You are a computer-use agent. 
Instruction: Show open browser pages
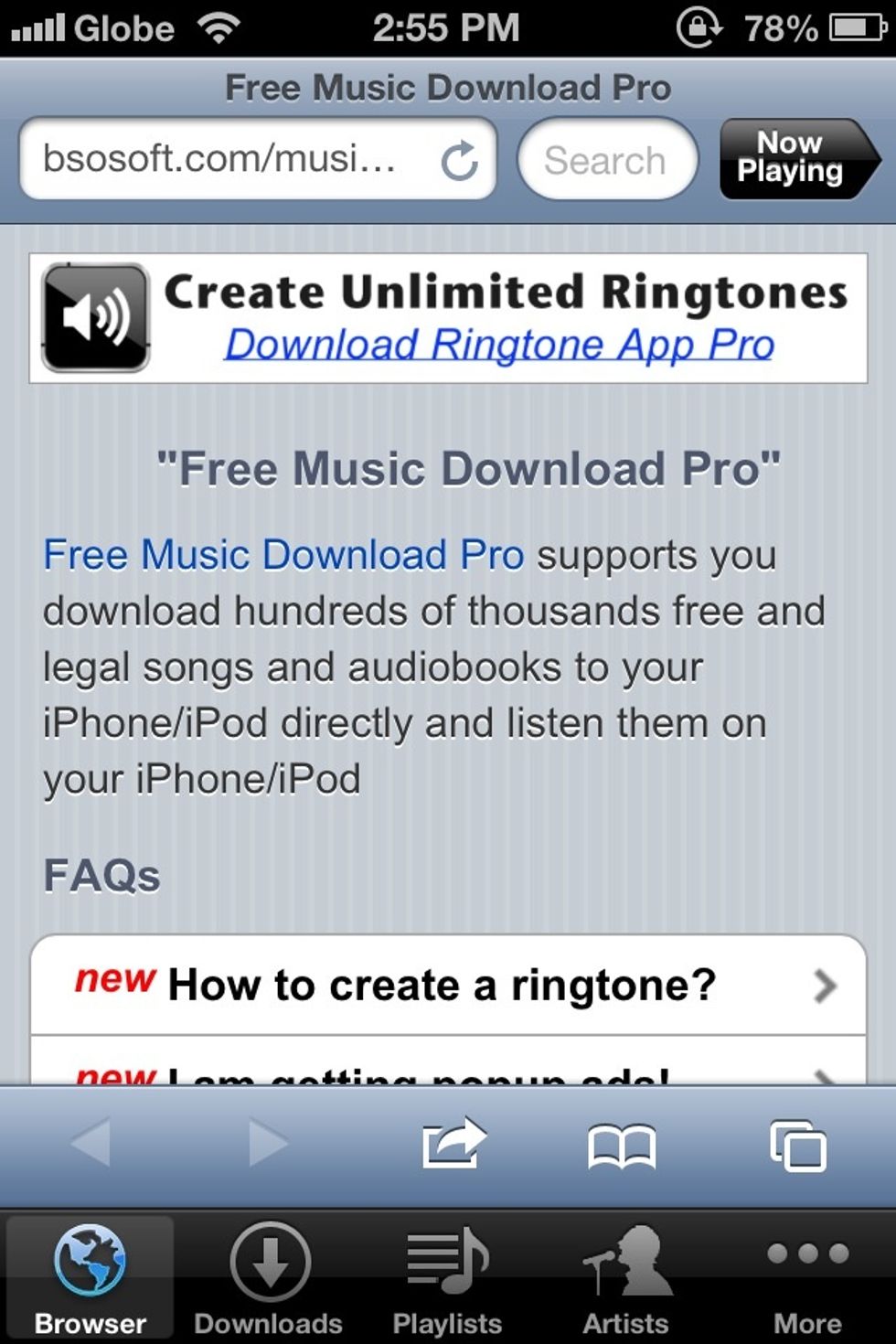[798, 1146]
